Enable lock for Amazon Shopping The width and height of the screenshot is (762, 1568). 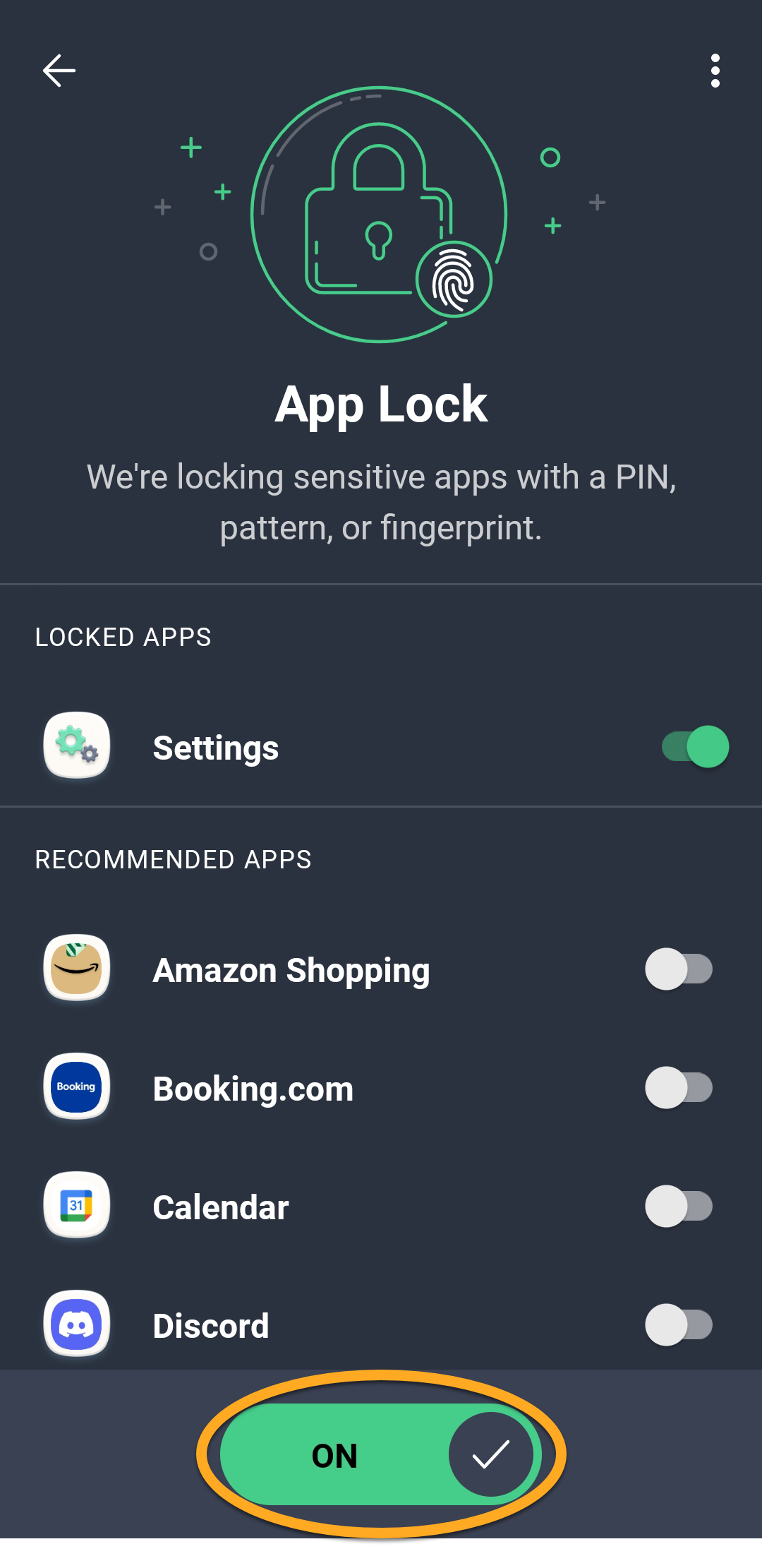point(678,969)
